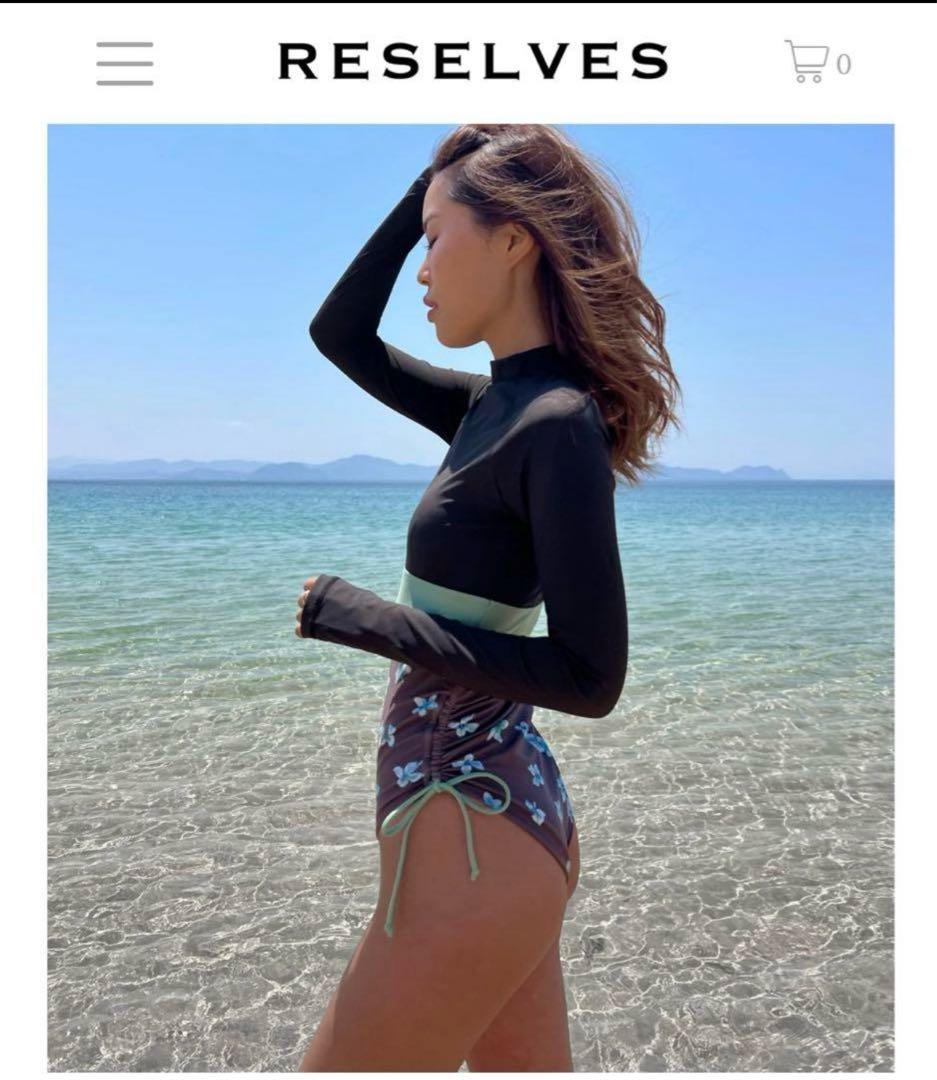Image resolution: width=937 pixels, height=1080 pixels.
Task: Open the shopping cart
Action: click(815, 62)
